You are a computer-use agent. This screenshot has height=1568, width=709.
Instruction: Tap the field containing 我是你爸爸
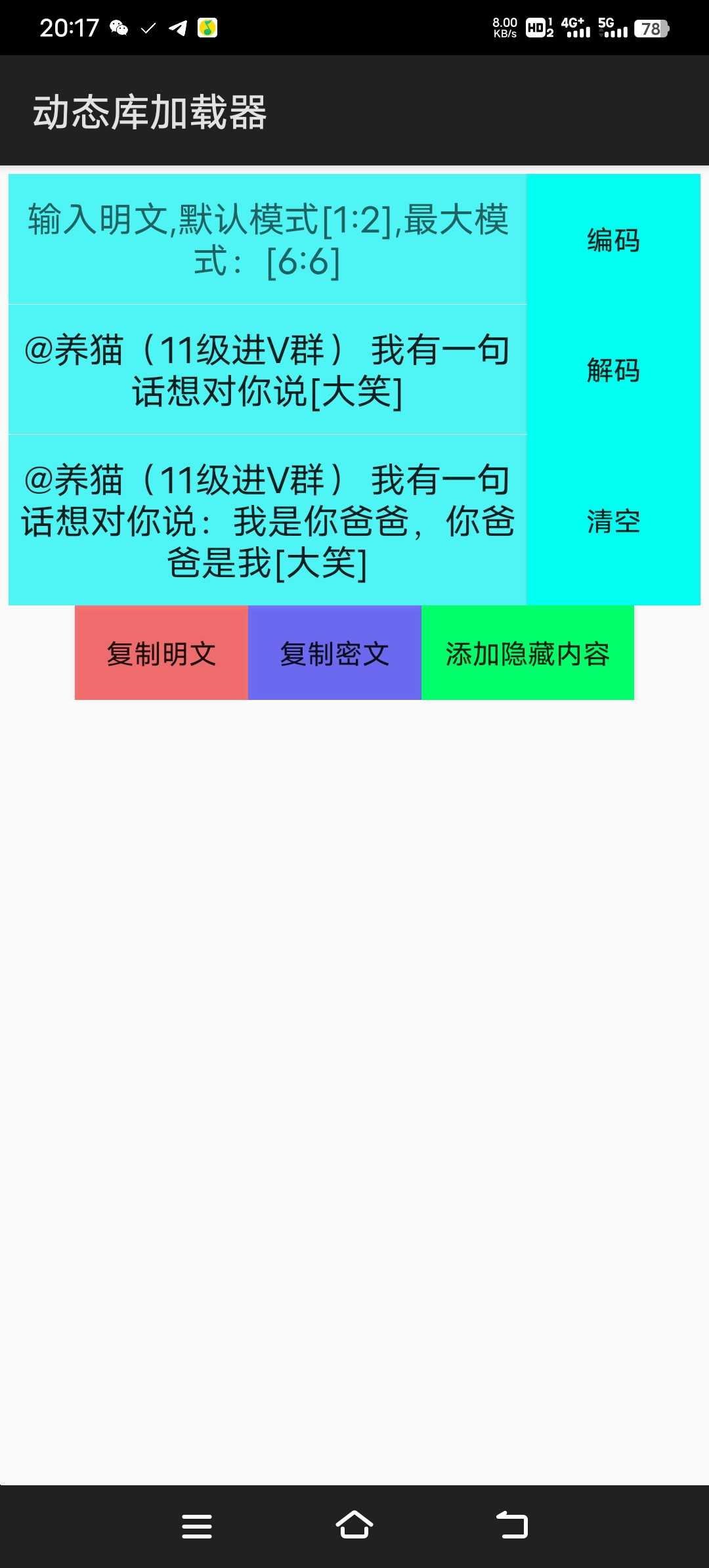pyautogui.click(x=268, y=520)
